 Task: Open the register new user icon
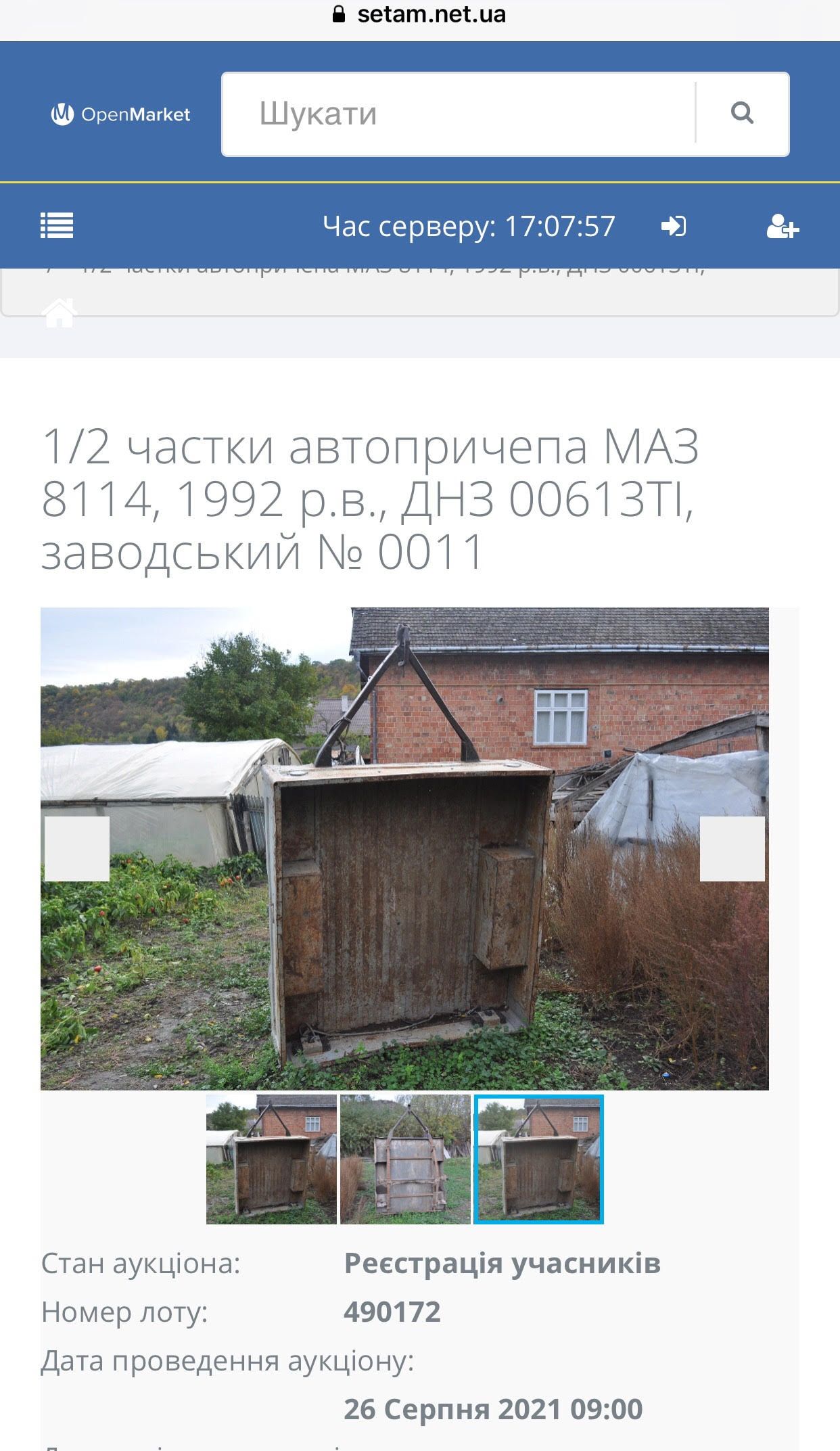point(783,226)
